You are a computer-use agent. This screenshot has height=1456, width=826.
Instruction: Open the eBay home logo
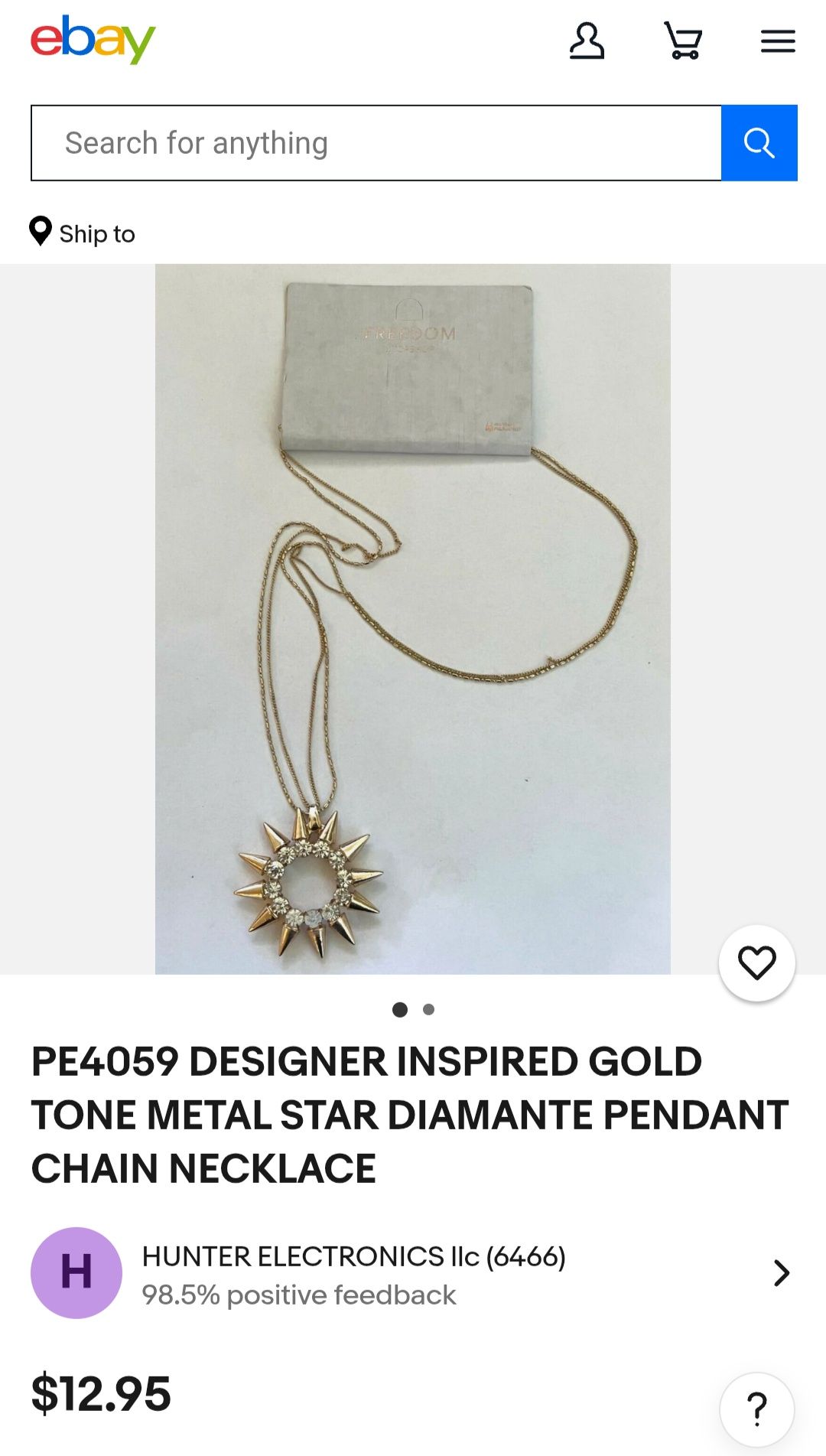click(93, 40)
